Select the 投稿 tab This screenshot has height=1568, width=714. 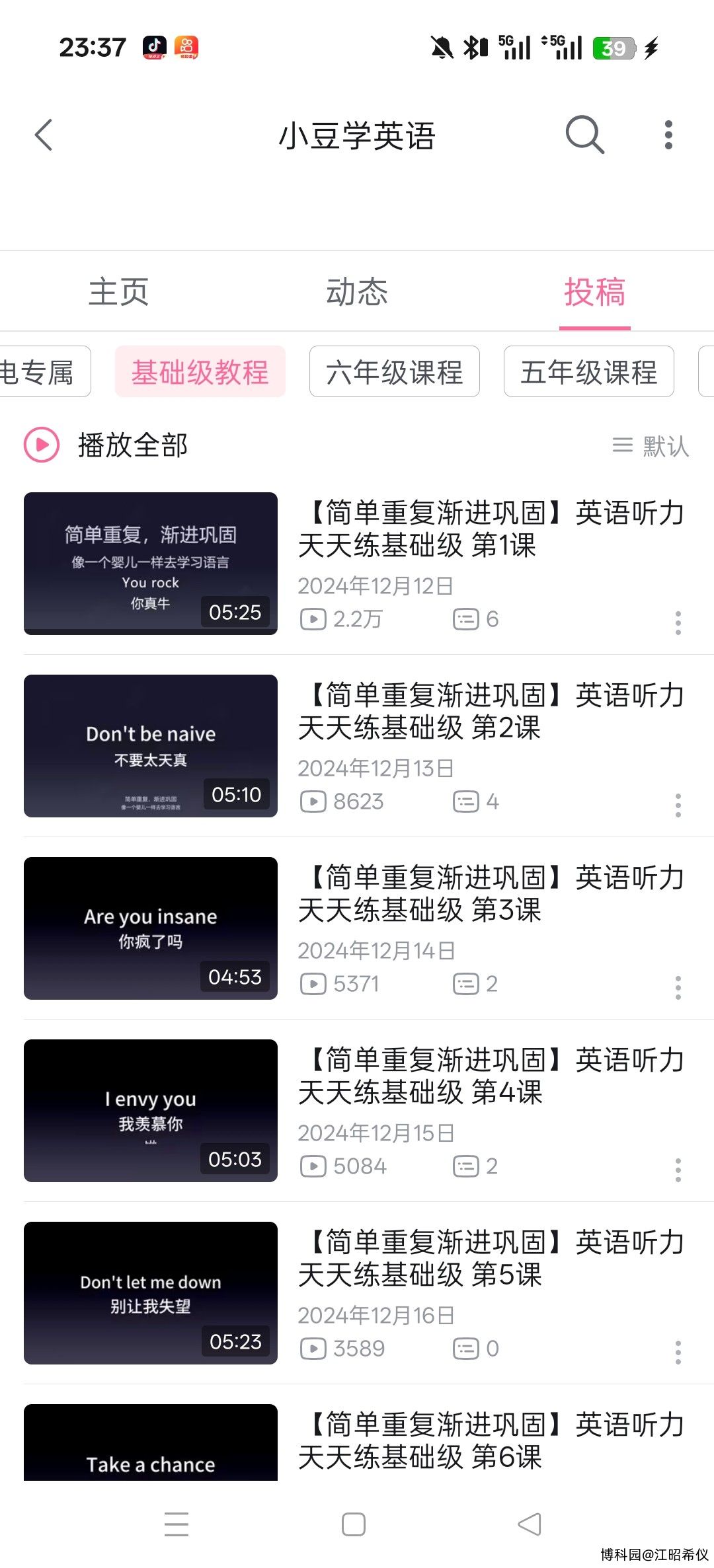click(594, 292)
